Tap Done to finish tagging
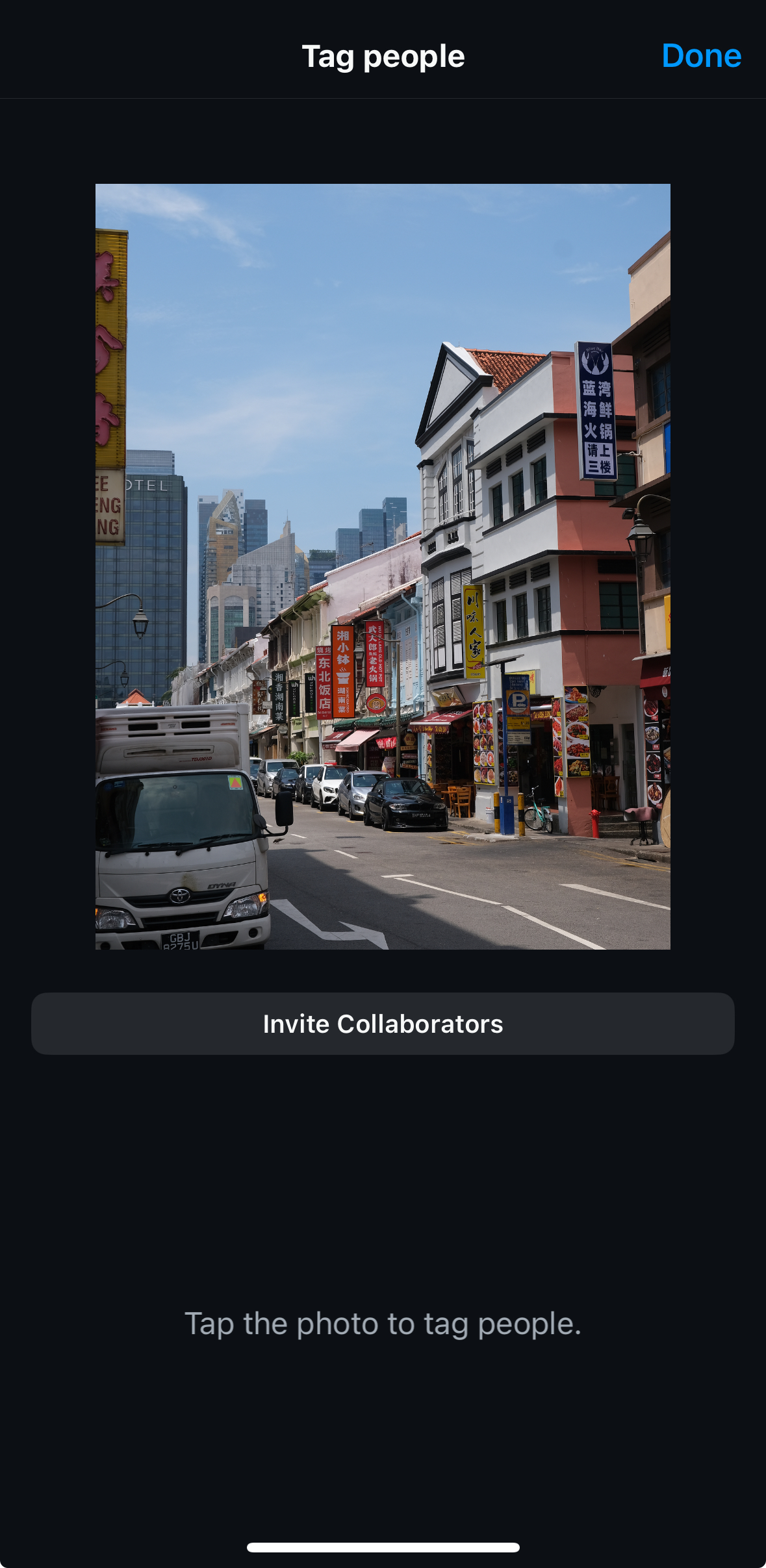The width and height of the screenshot is (766, 1568). (701, 56)
